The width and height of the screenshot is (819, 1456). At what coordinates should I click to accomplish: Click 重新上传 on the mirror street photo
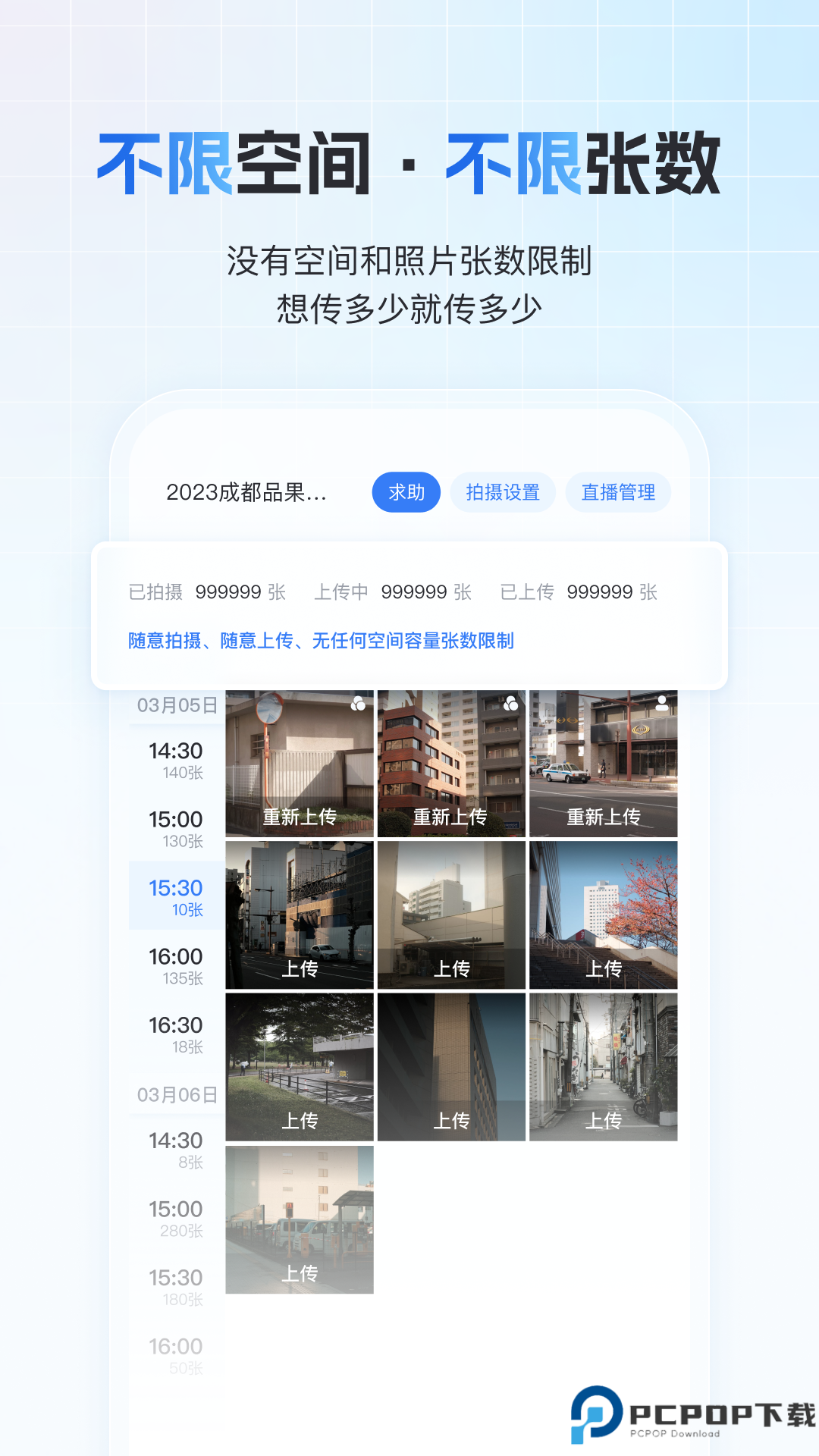point(298,818)
